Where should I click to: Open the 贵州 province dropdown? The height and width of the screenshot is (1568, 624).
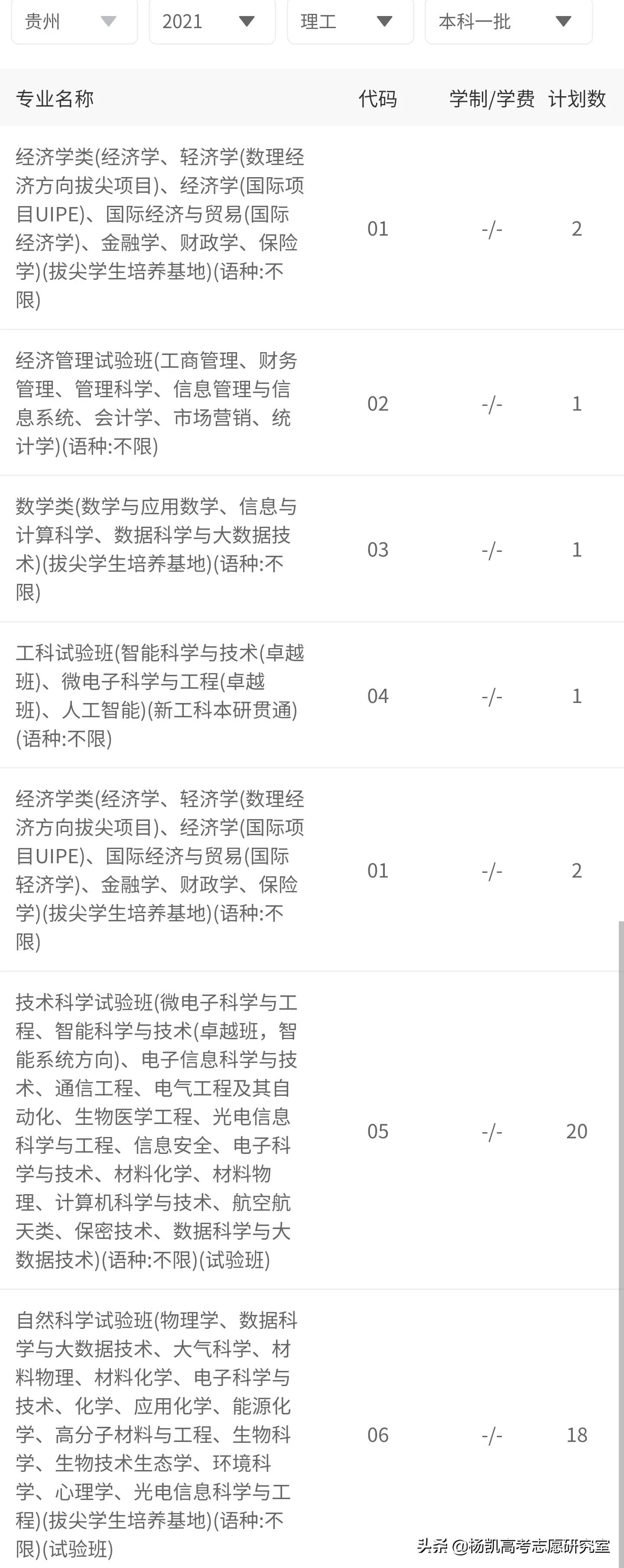click(73, 22)
